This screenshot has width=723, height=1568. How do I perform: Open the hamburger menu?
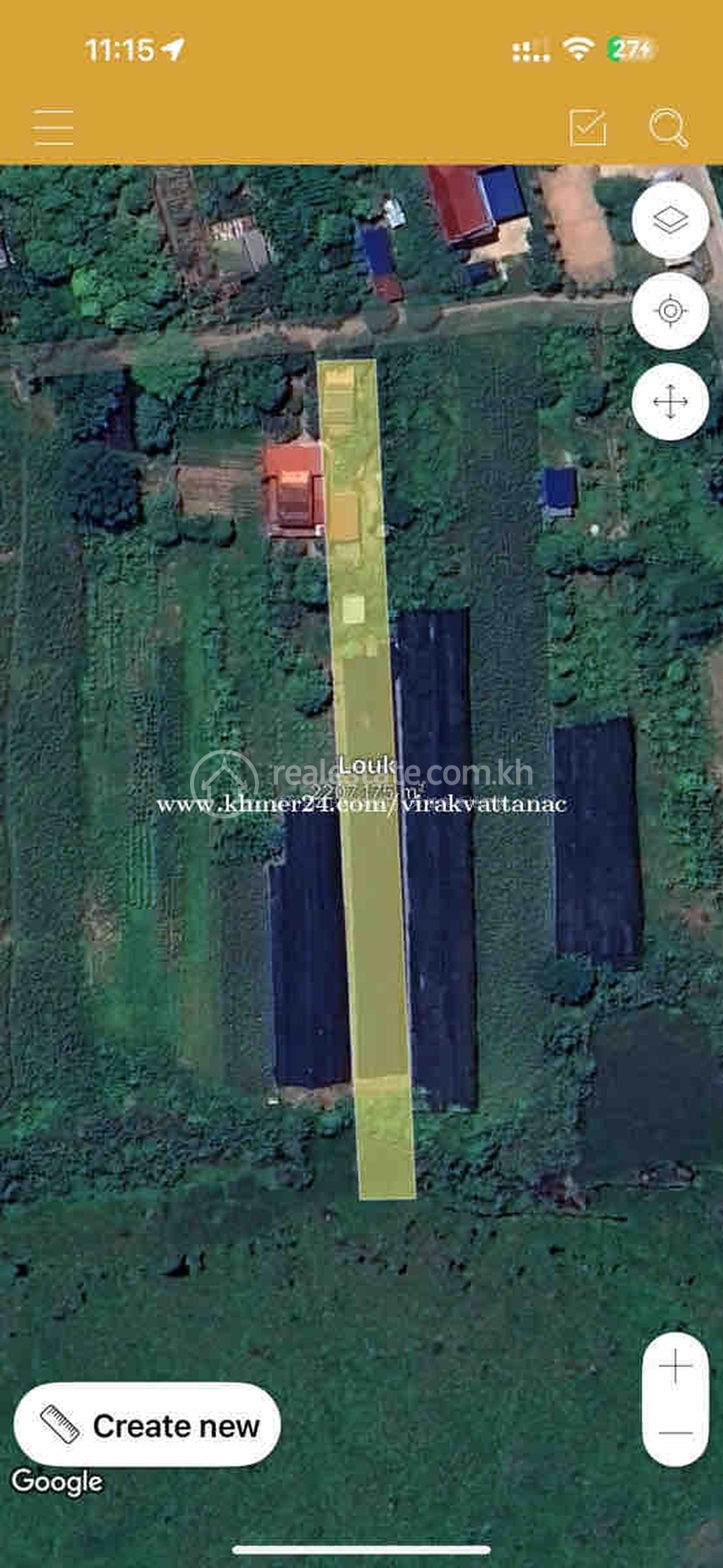tap(53, 127)
